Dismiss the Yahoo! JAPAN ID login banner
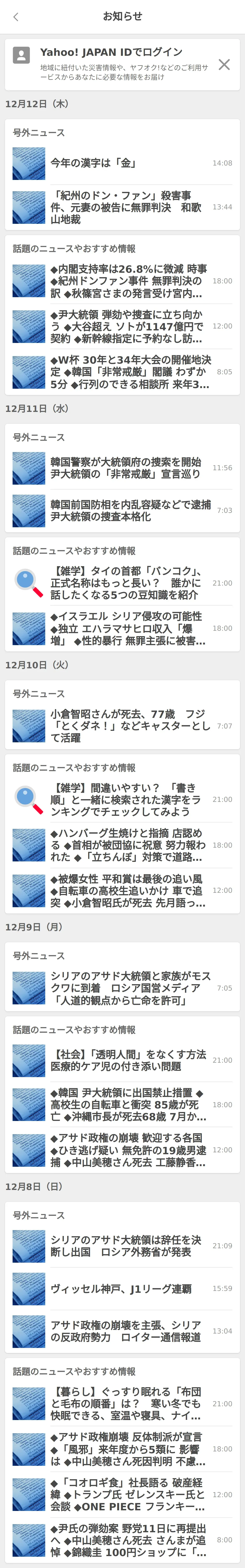 tap(224, 65)
